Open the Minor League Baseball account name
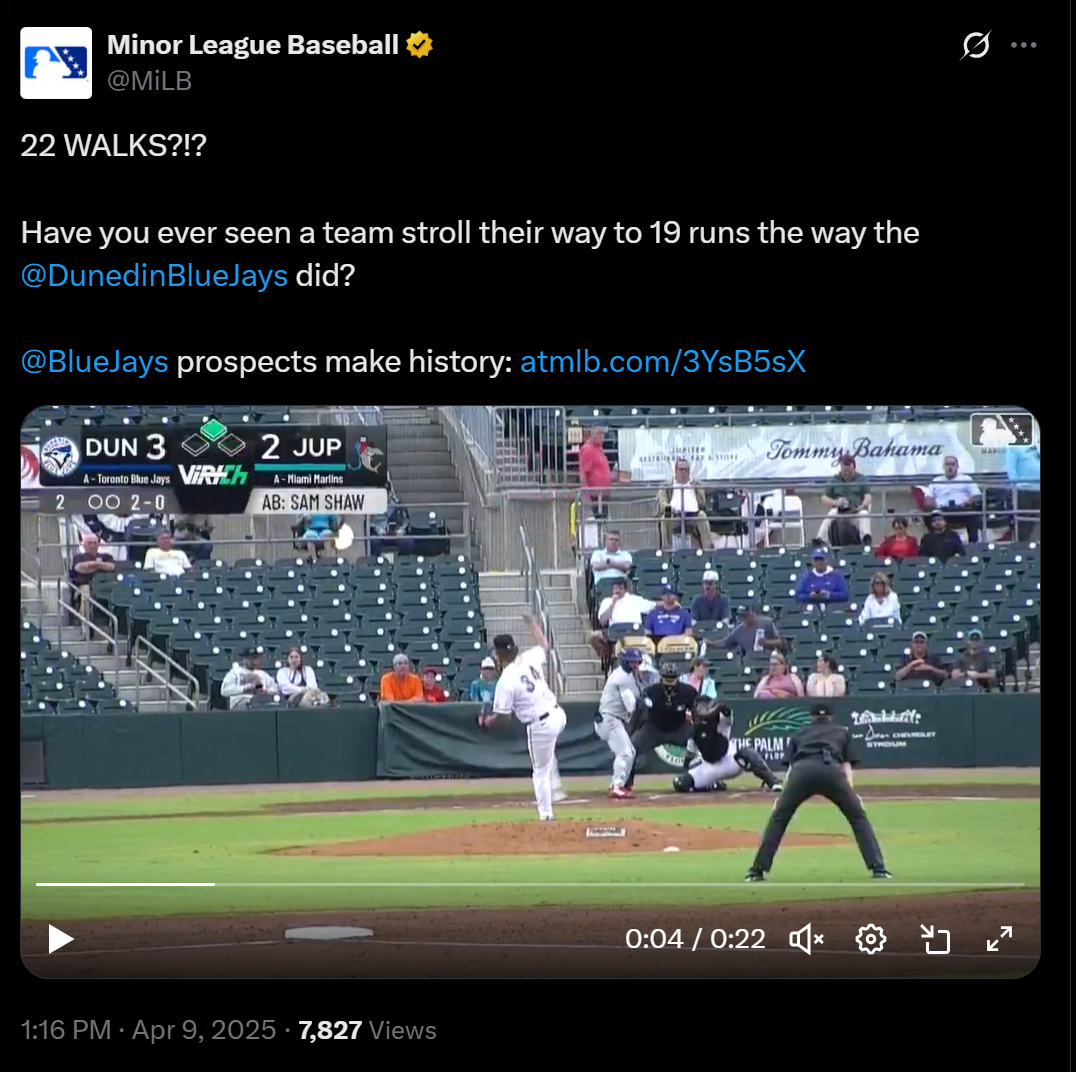This screenshot has width=1076, height=1072. point(252,45)
